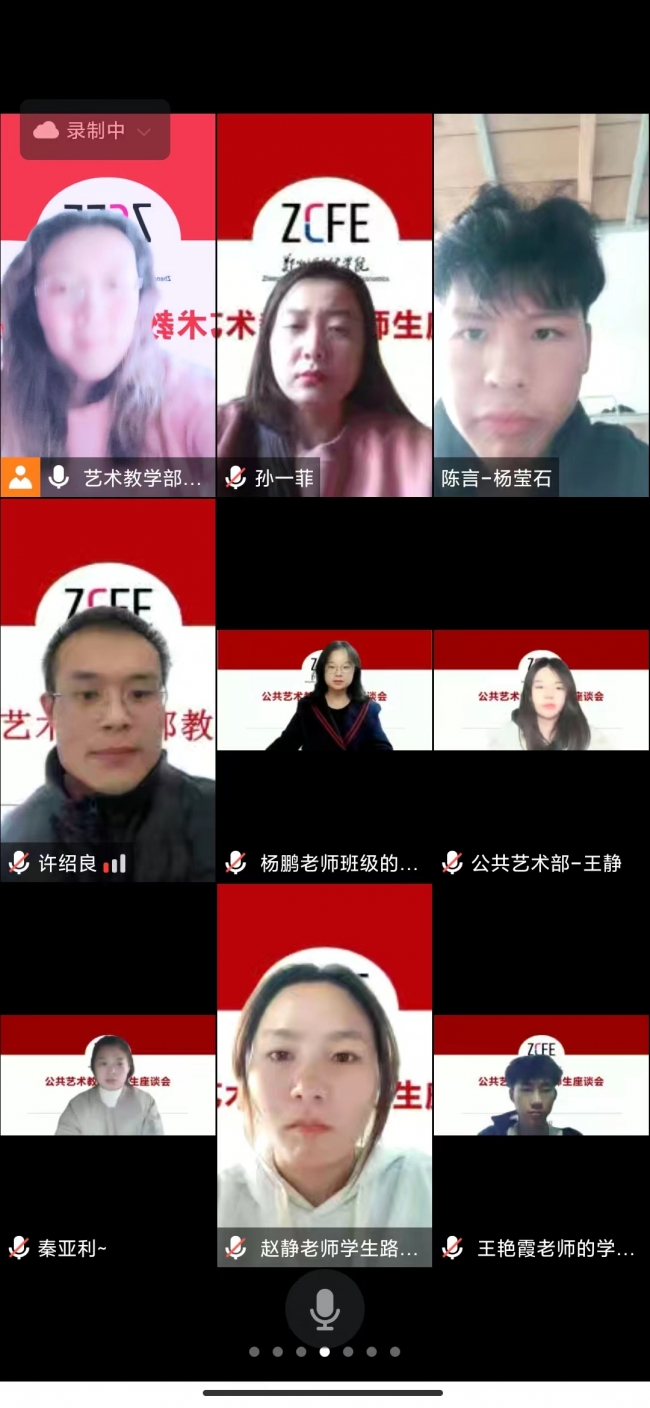Select the 陈言-杨莹石 video tile
The width and height of the screenshot is (650, 1408).
[x=541, y=305]
